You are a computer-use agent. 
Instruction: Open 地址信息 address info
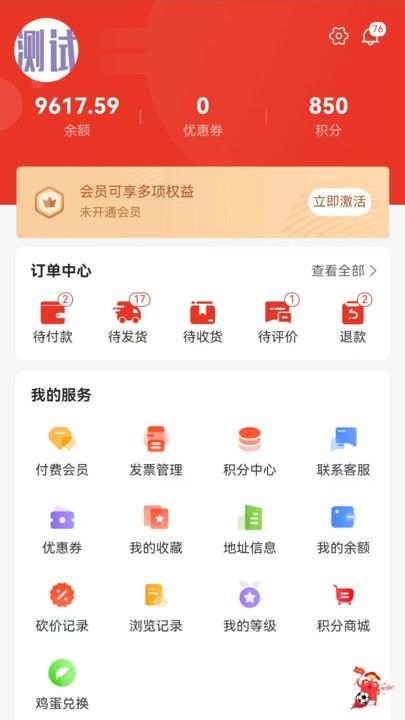[250, 529]
